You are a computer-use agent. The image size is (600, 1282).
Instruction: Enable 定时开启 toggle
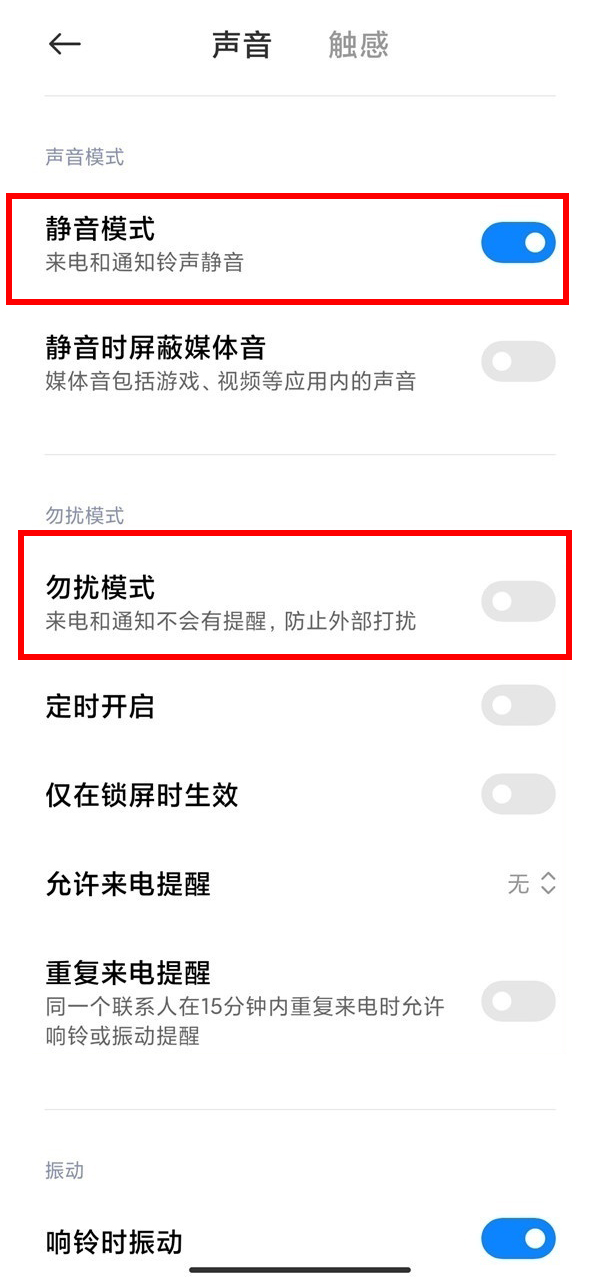[518, 706]
